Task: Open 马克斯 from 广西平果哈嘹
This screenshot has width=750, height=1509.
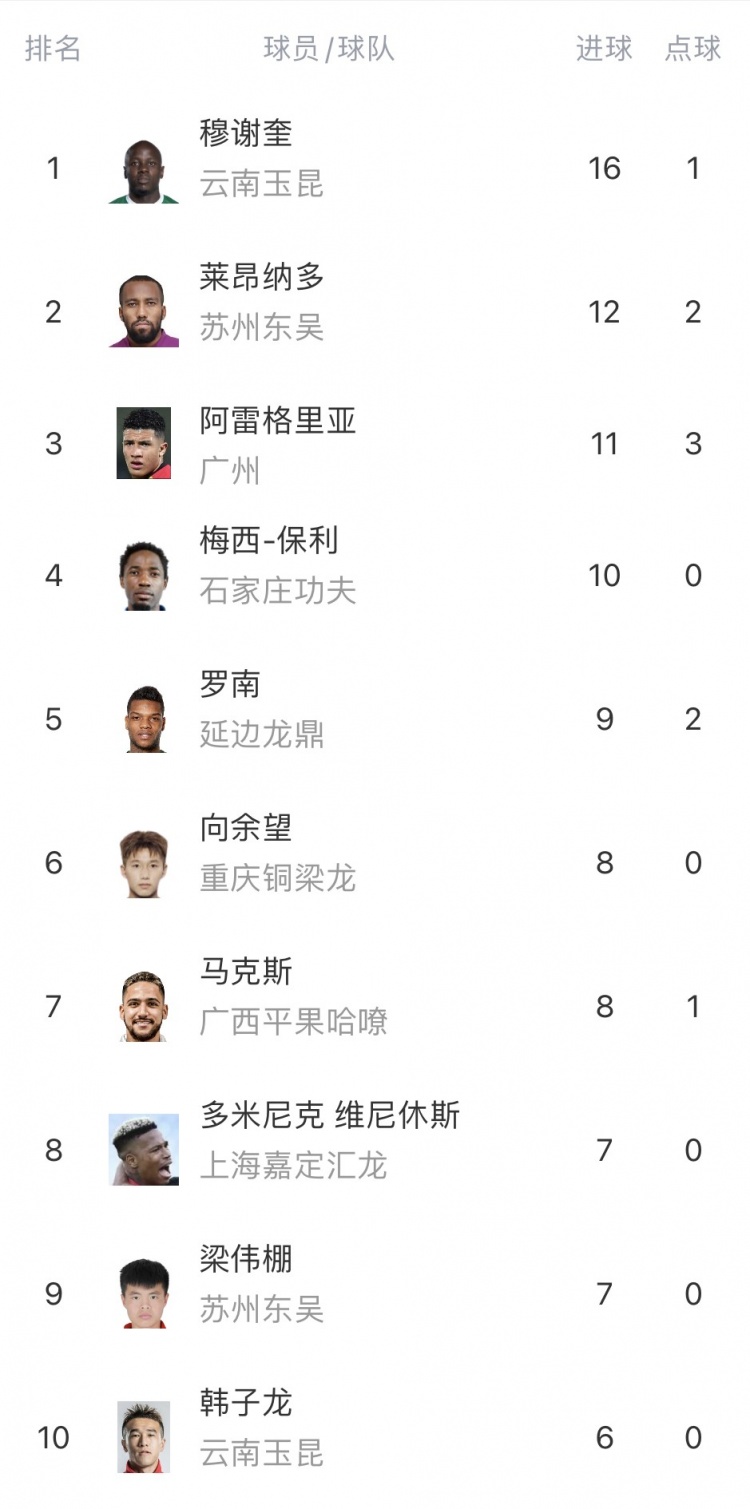Action: [x=246, y=972]
